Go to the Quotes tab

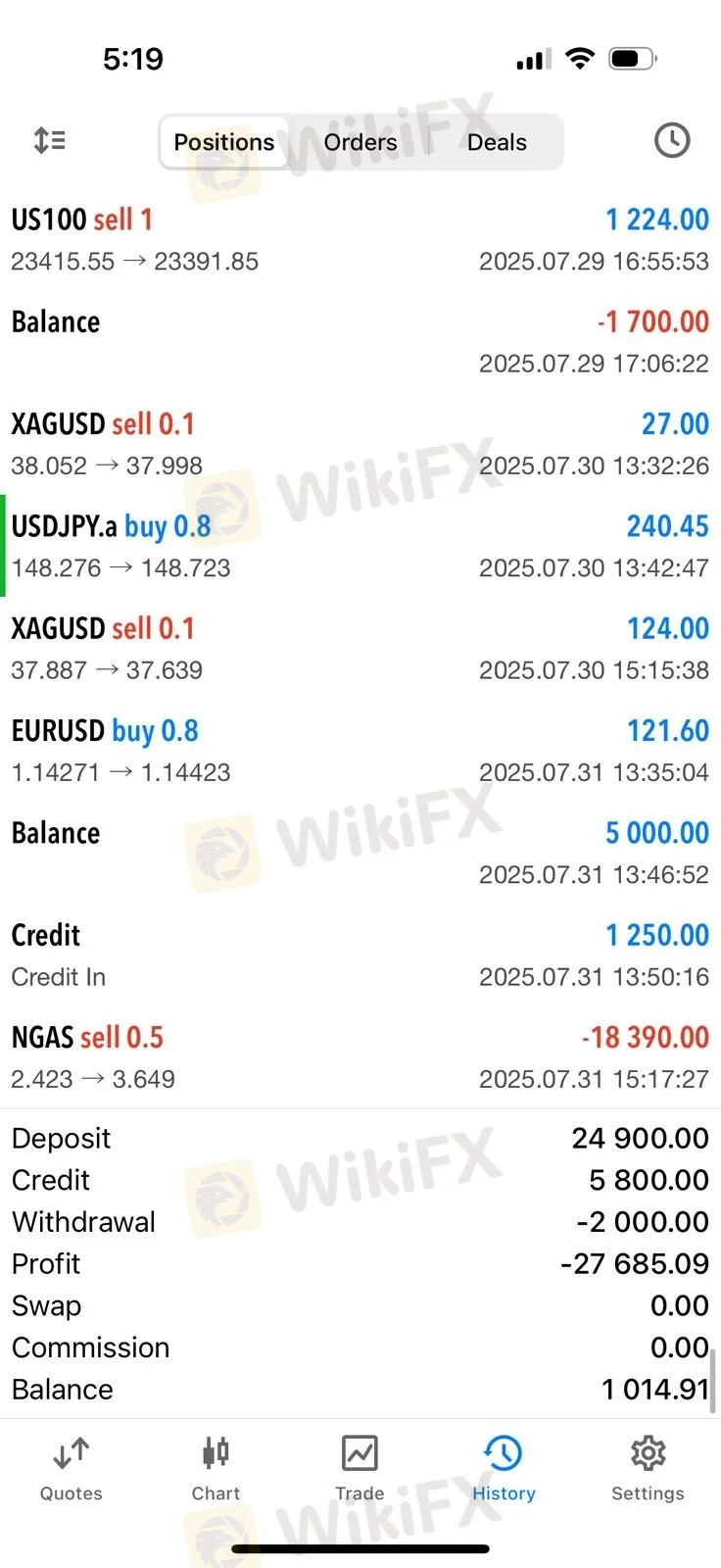point(71,1468)
